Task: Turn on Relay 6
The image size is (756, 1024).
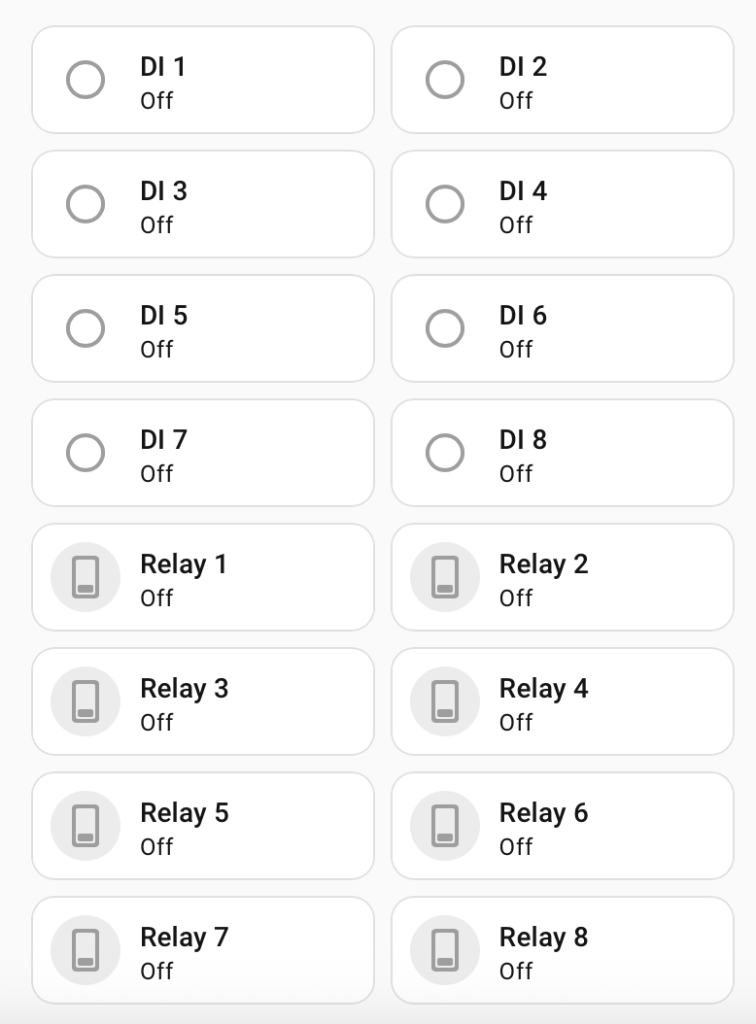Action: 445,826
